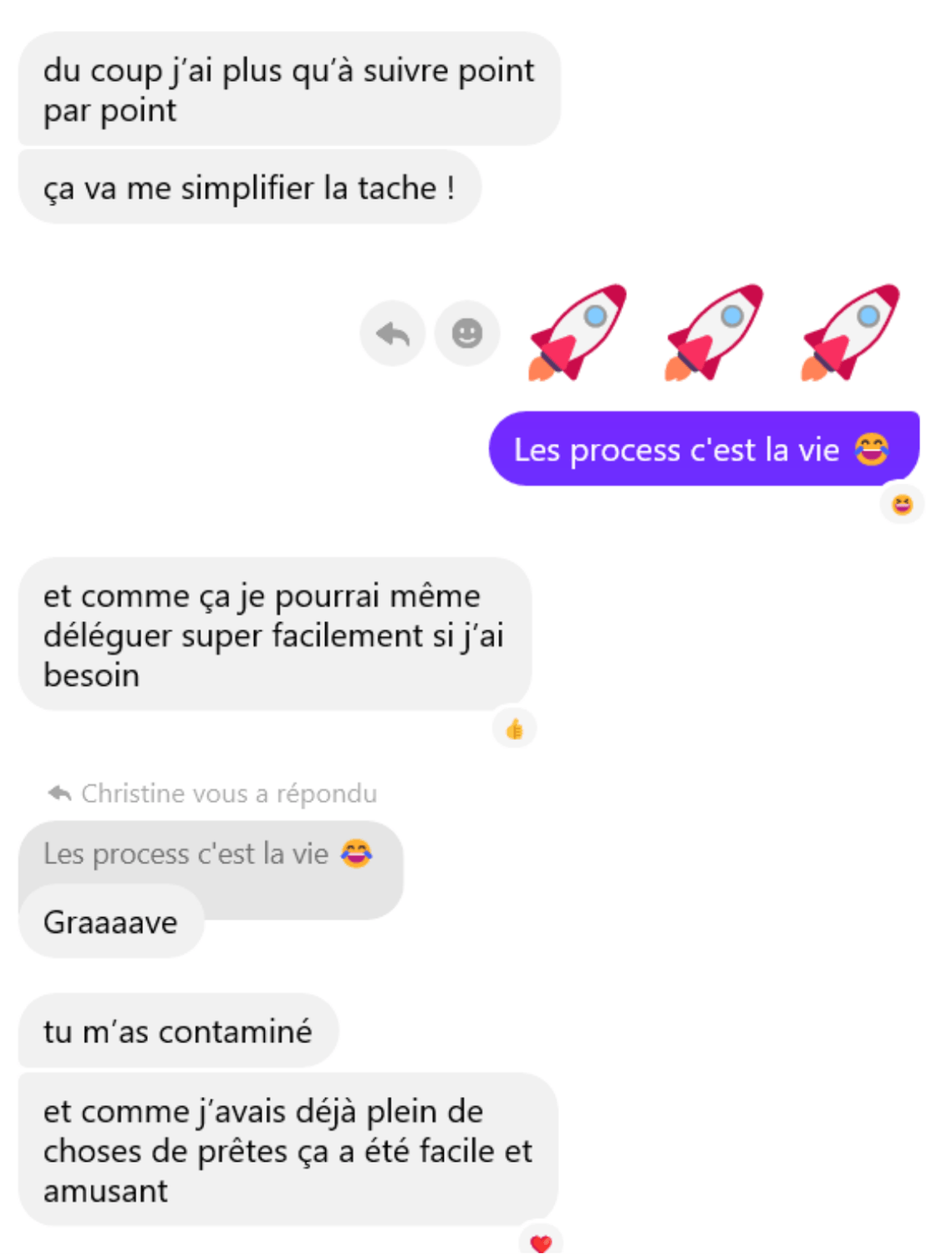Viewport: 952px width, 1254px height.
Task: View the thumbs-up reaction on the 'déléguer' message
Action: (514, 729)
